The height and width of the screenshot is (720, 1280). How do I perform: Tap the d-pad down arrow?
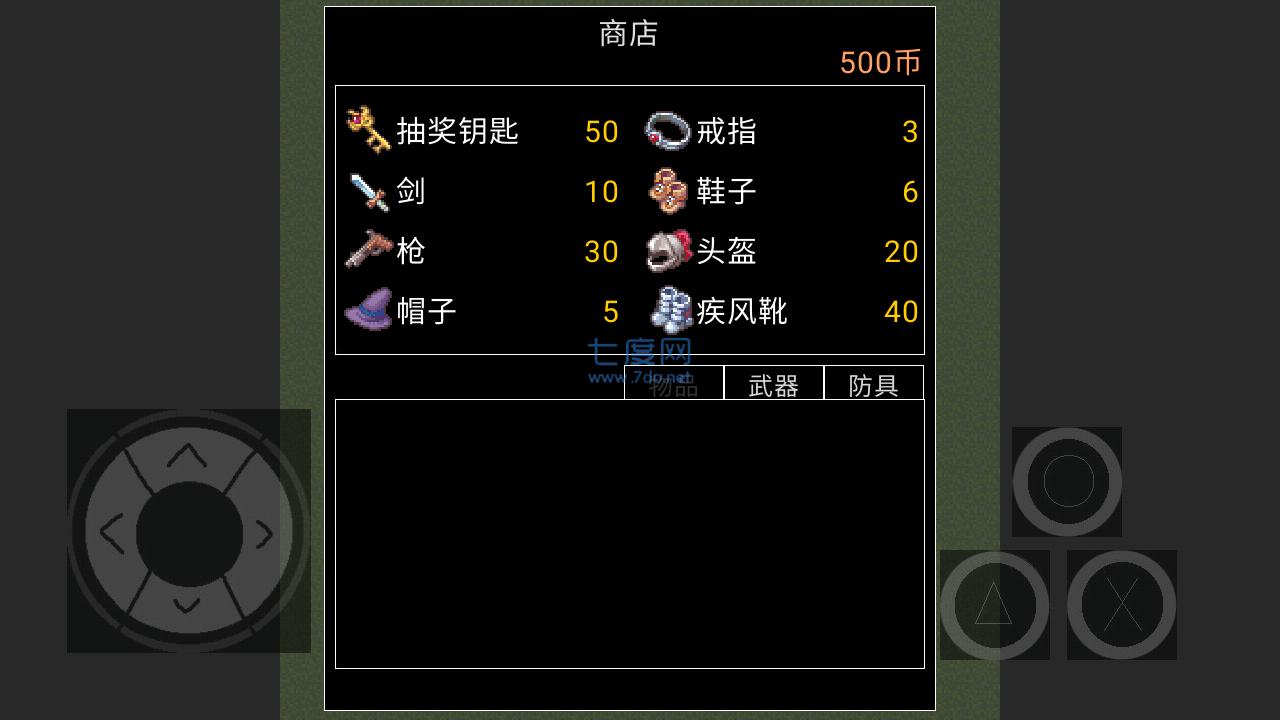click(x=187, y=604)
